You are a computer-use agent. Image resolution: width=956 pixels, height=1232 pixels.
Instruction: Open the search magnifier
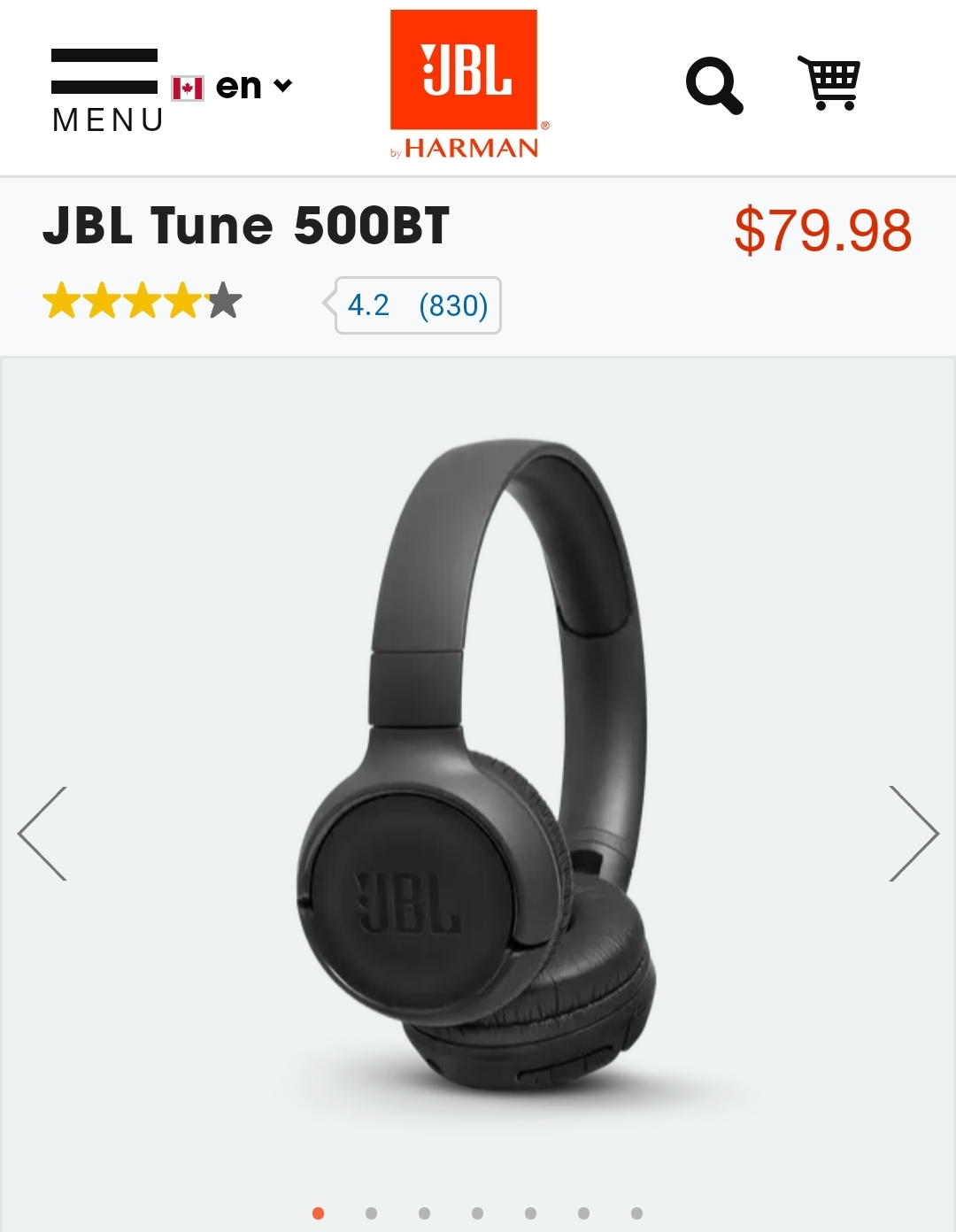(x=714, y=86)
